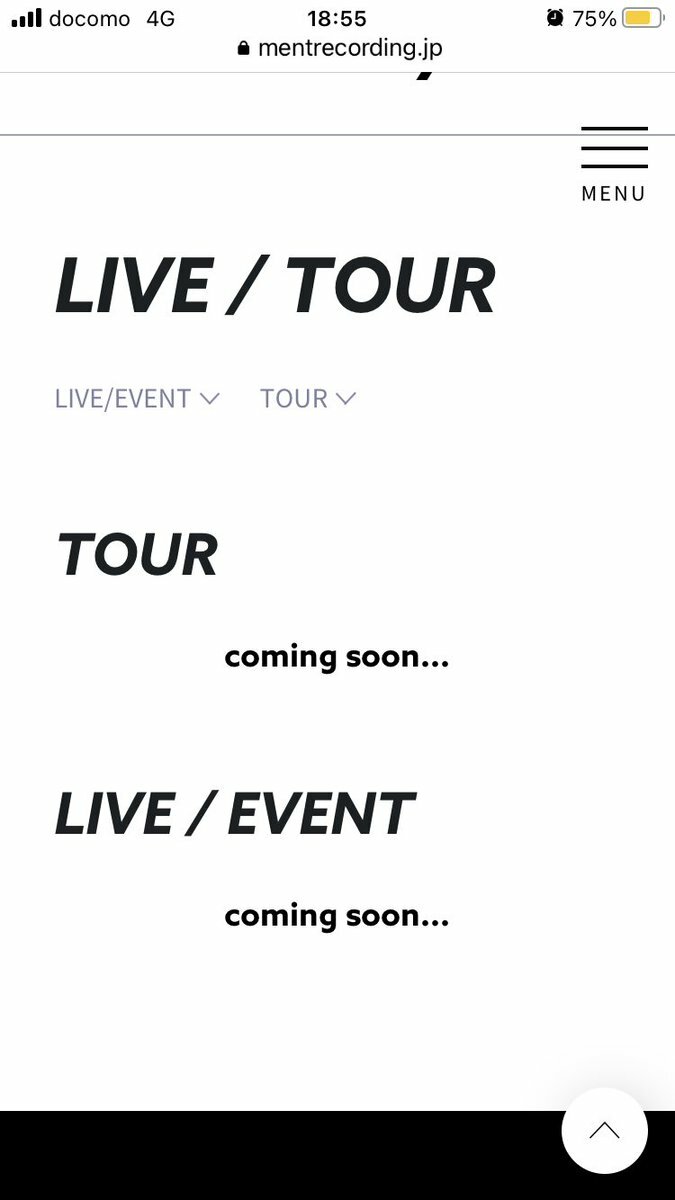Jump to the TOUR section link

pyautogui.click(x=308, y=398)
